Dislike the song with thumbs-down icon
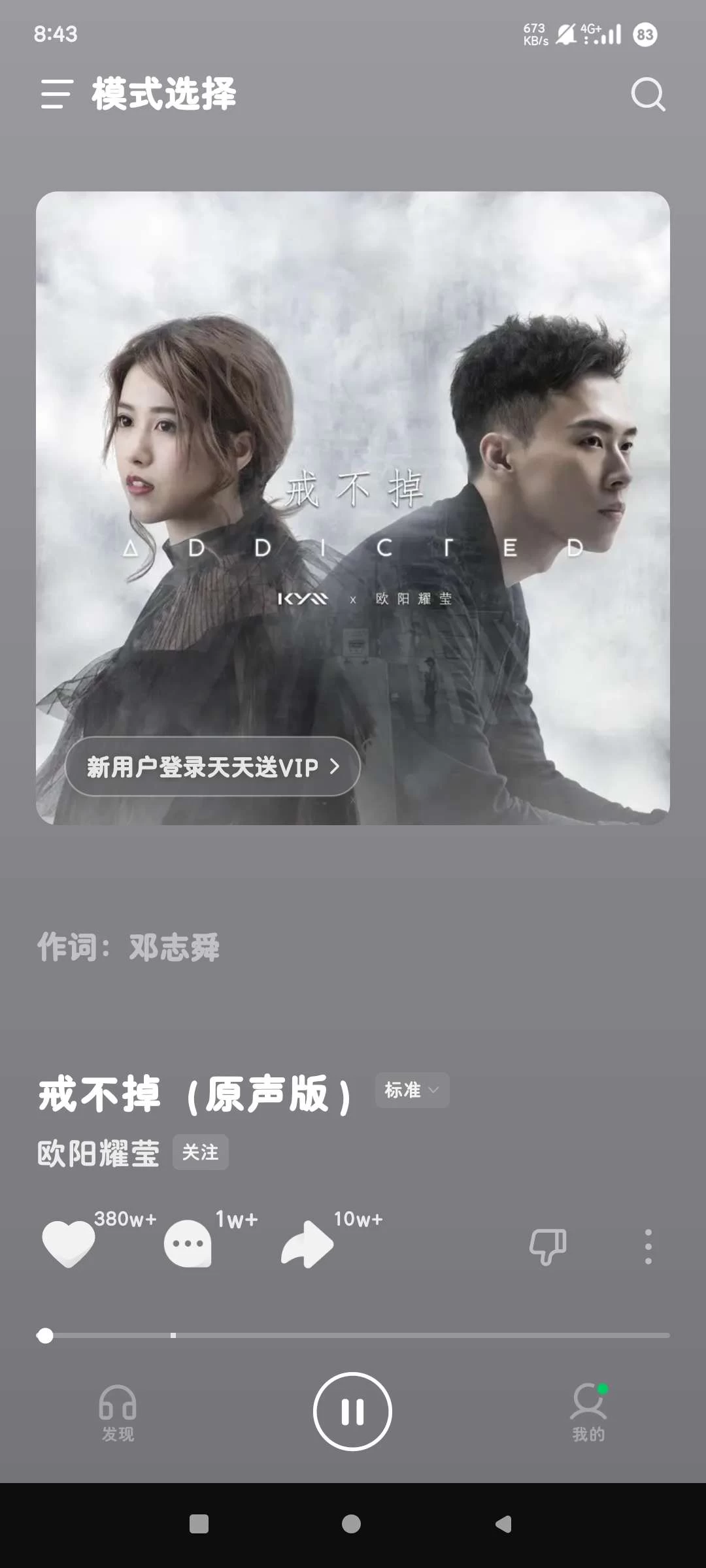Viewport: 706px width, 1568px height. [548, 1246]
